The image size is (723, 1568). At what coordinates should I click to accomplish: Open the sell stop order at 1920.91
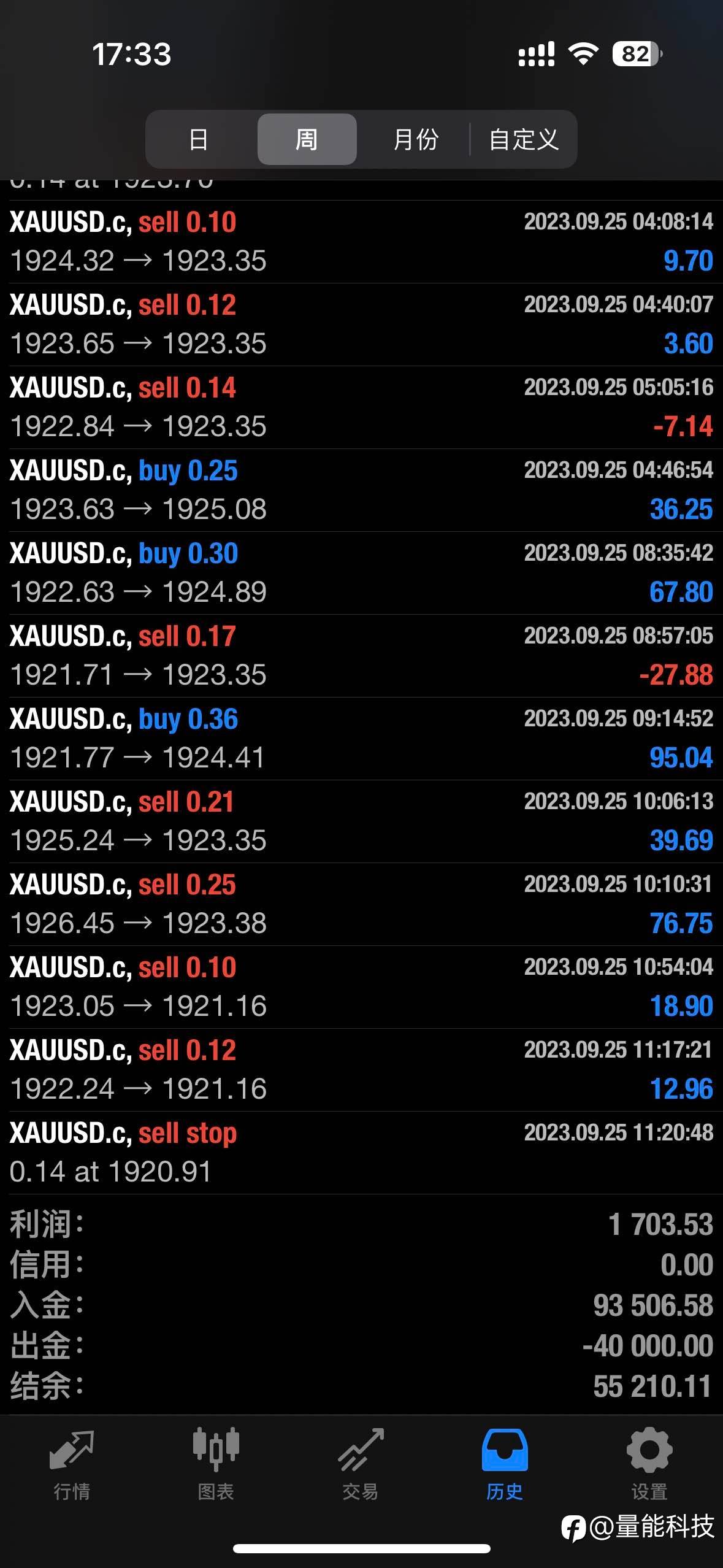(x=361, y=1153)
